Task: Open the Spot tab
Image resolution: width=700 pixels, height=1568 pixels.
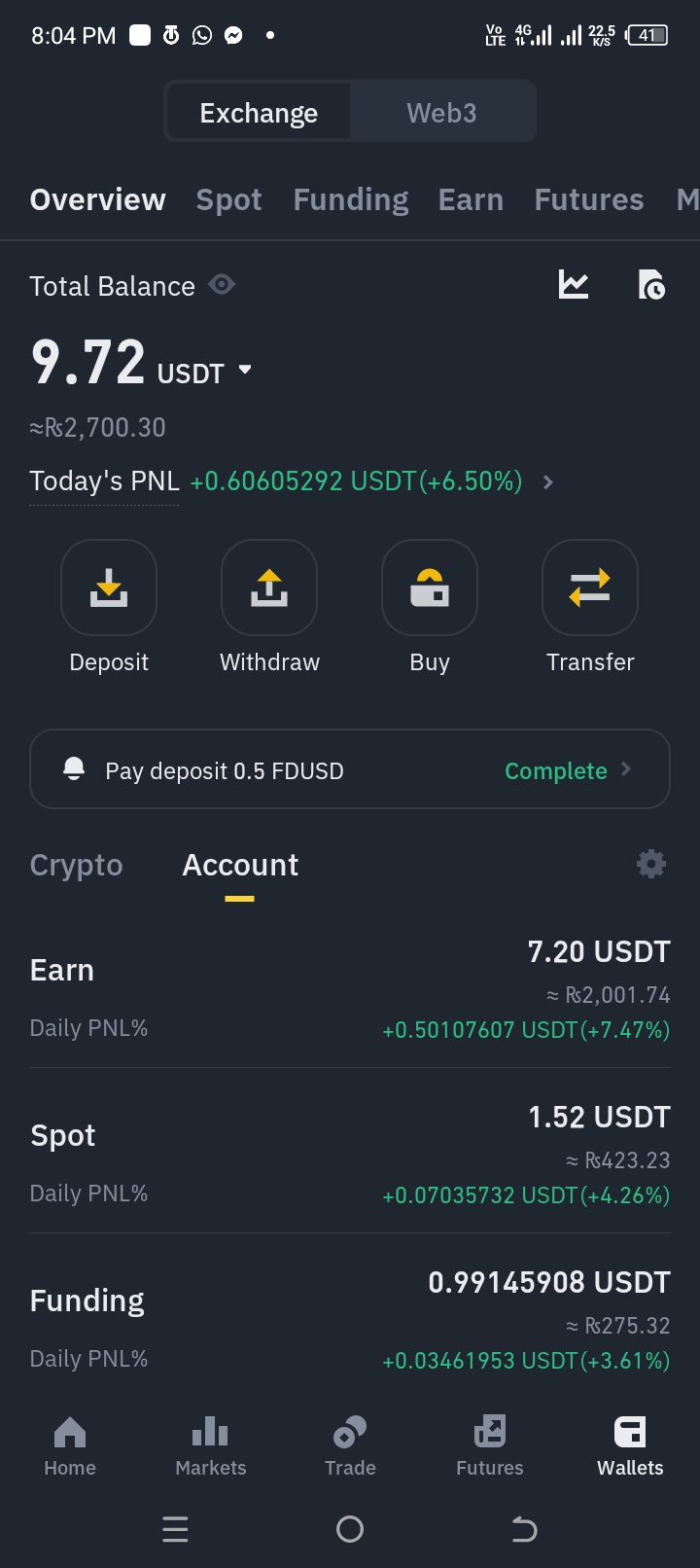Action: tap(228, 199)
